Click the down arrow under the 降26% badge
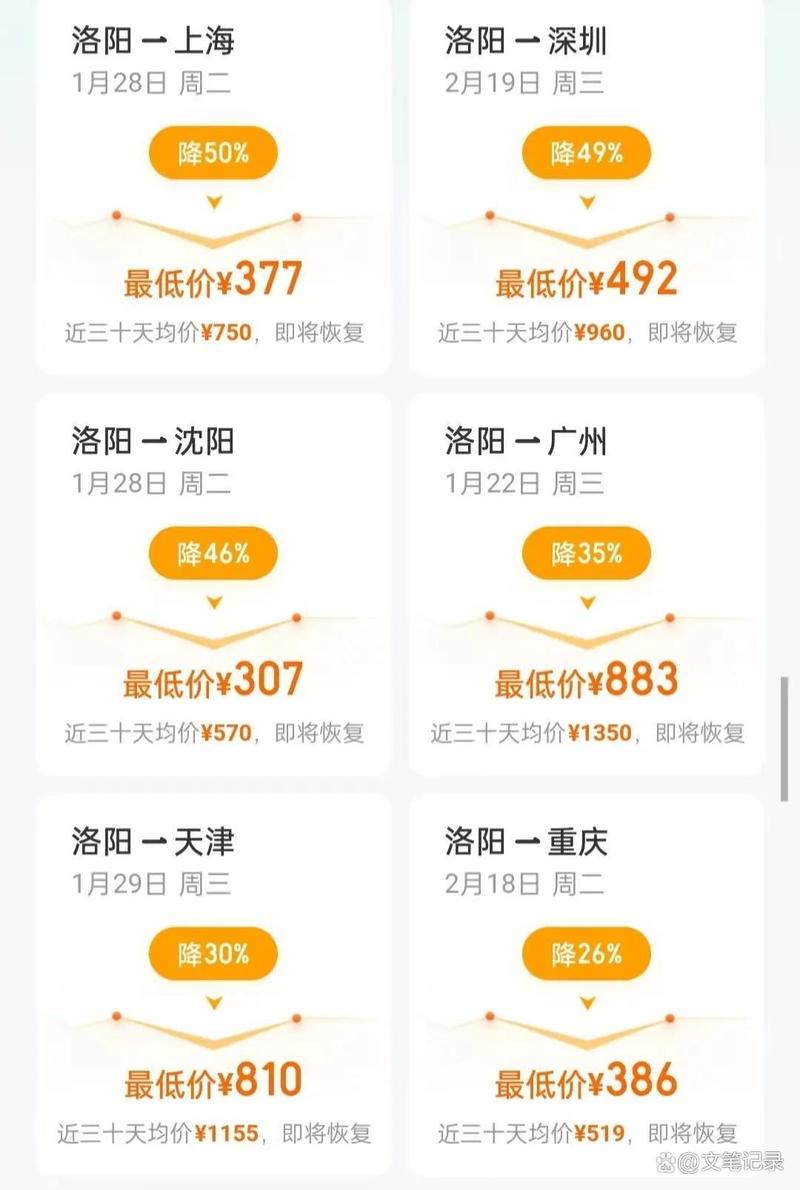 (x=586, y=1001)
